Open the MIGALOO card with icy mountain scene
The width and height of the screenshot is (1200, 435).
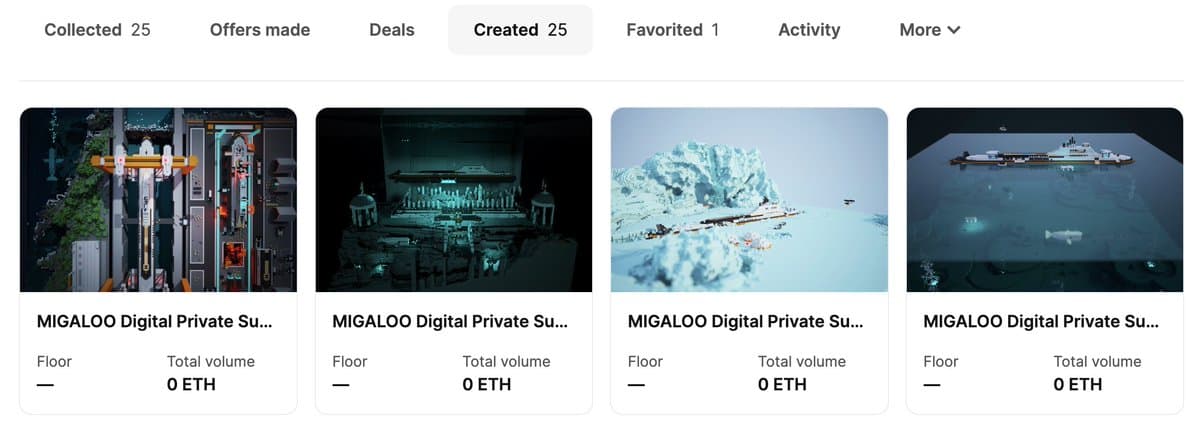tap(749, 200)
